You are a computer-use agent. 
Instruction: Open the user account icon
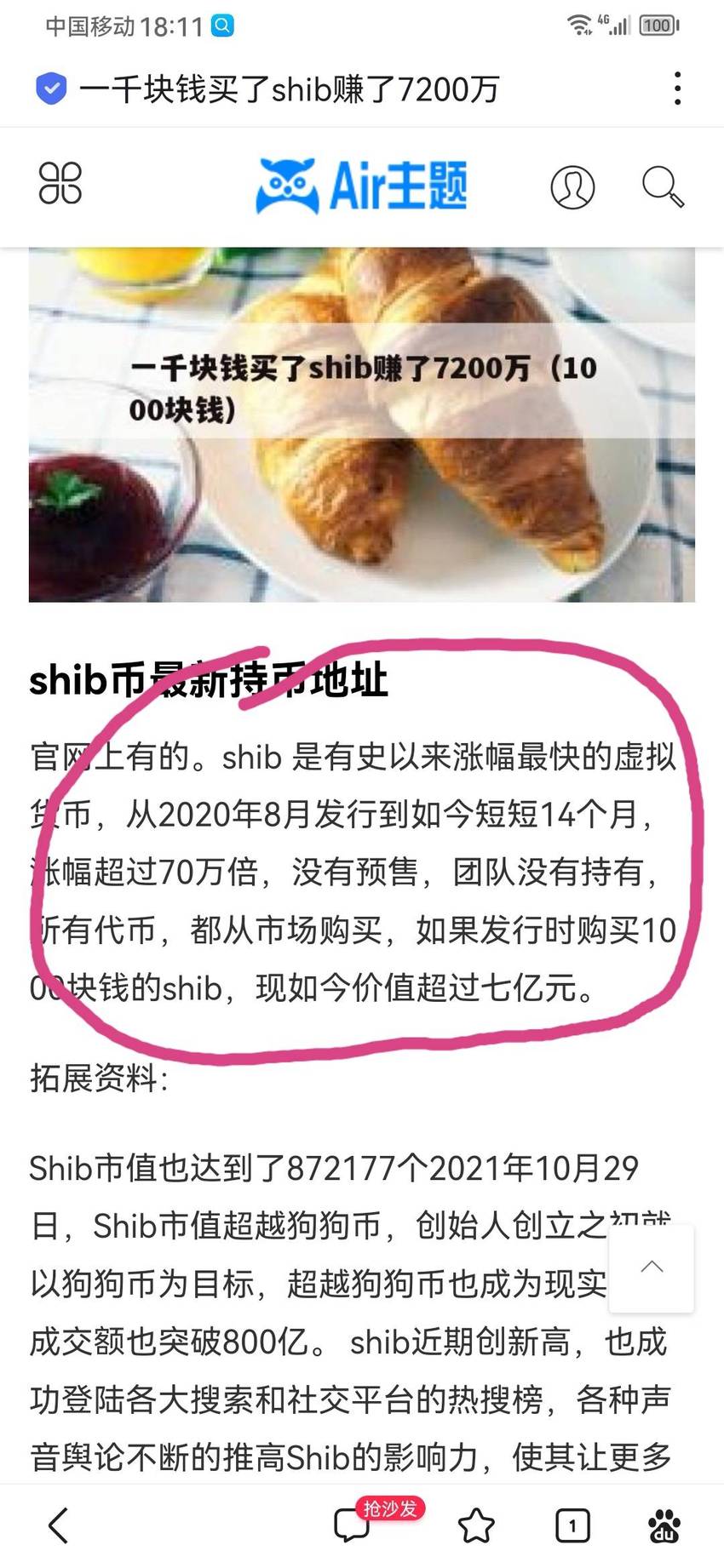point(572,186)
